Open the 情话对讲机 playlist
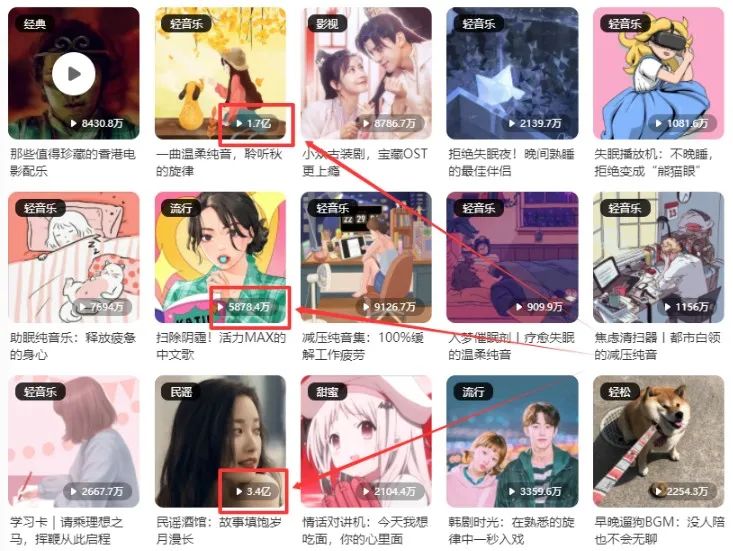This screenshot has height=551, width=733. click(366, 441)
